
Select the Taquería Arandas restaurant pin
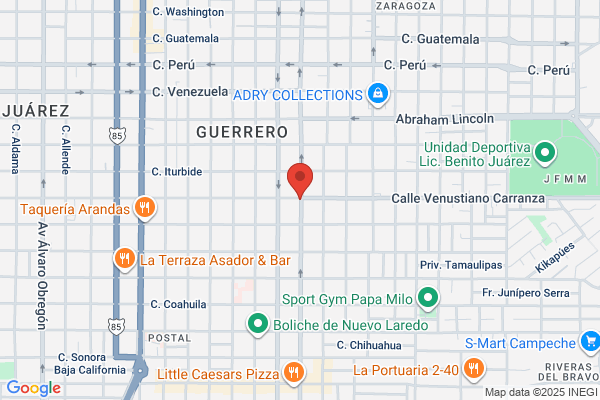(x=145, y=209)
